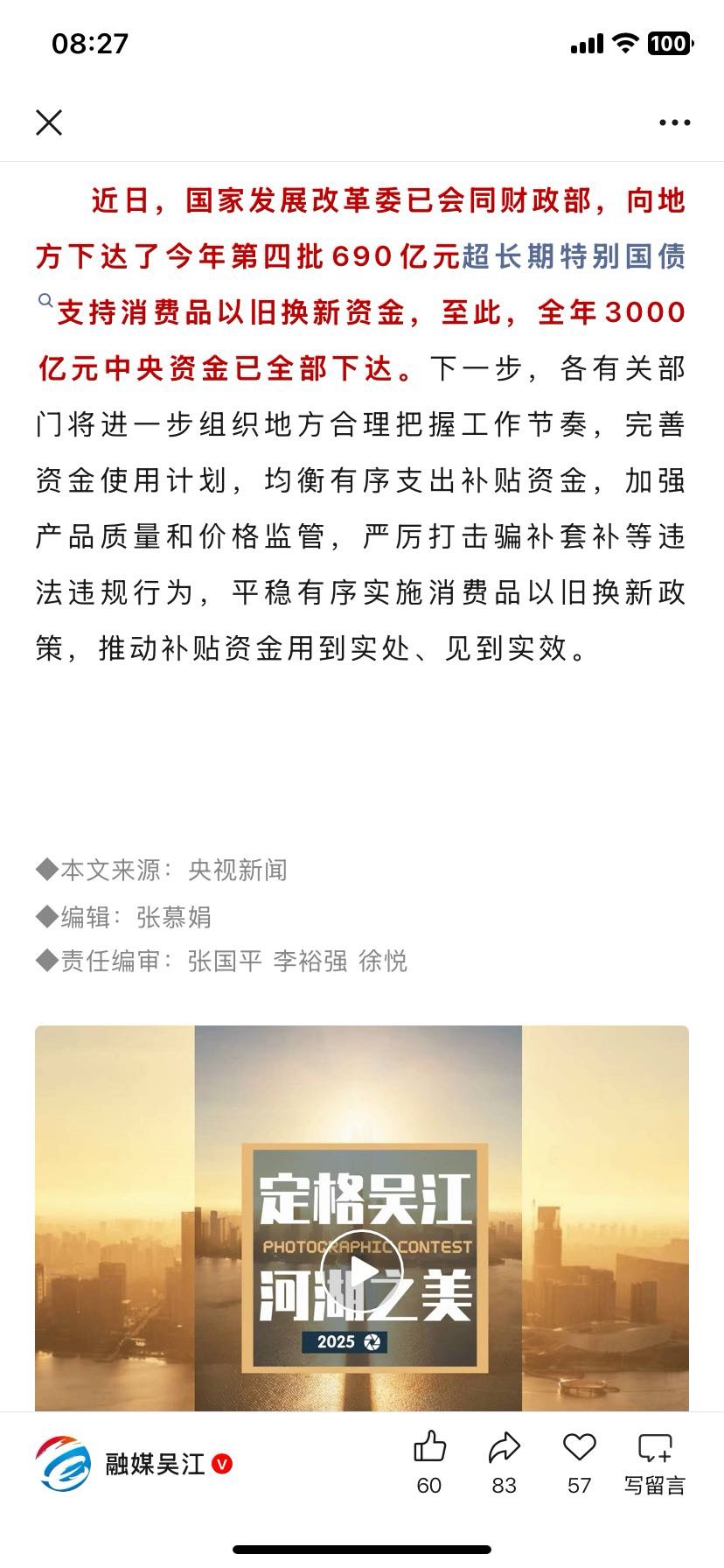Write a comment via 写留言
Image resolution: width=724 pixels, height=1568 pixels.
[x=654, y=1461]
